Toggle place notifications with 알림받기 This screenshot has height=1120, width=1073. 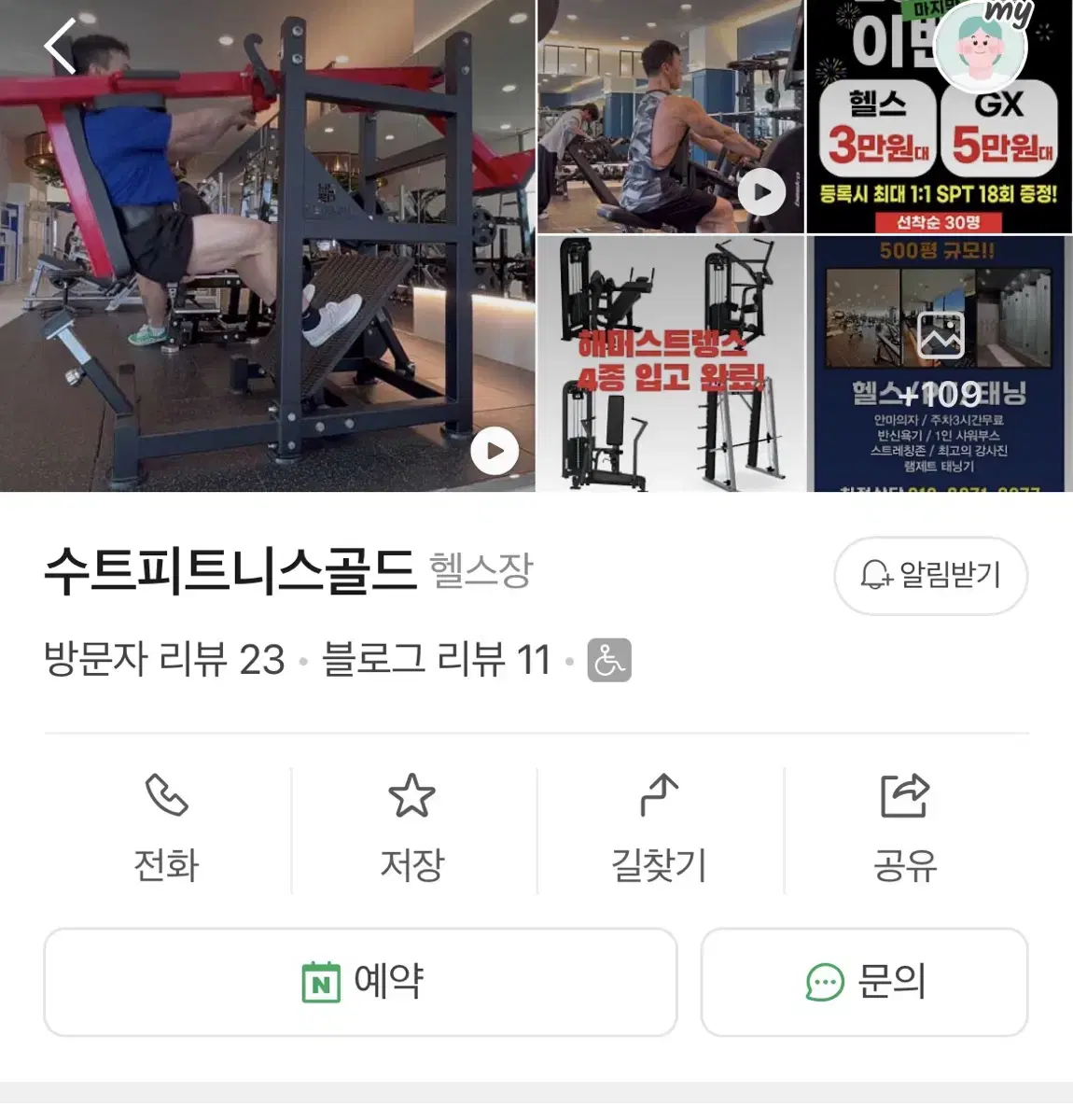tap(930, 576)
